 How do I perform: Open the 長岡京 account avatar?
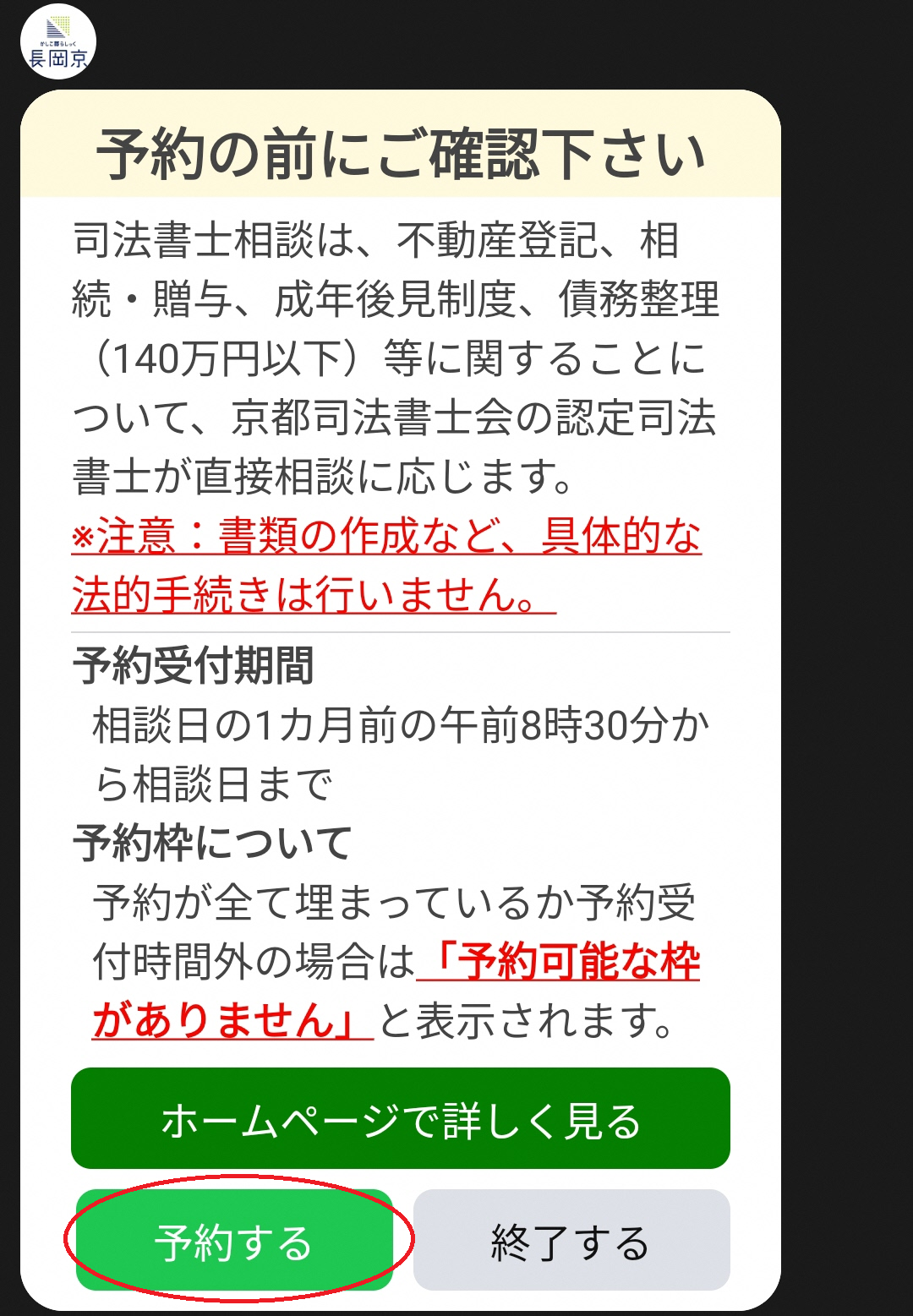pyautogui.click(x=58, y=42)
